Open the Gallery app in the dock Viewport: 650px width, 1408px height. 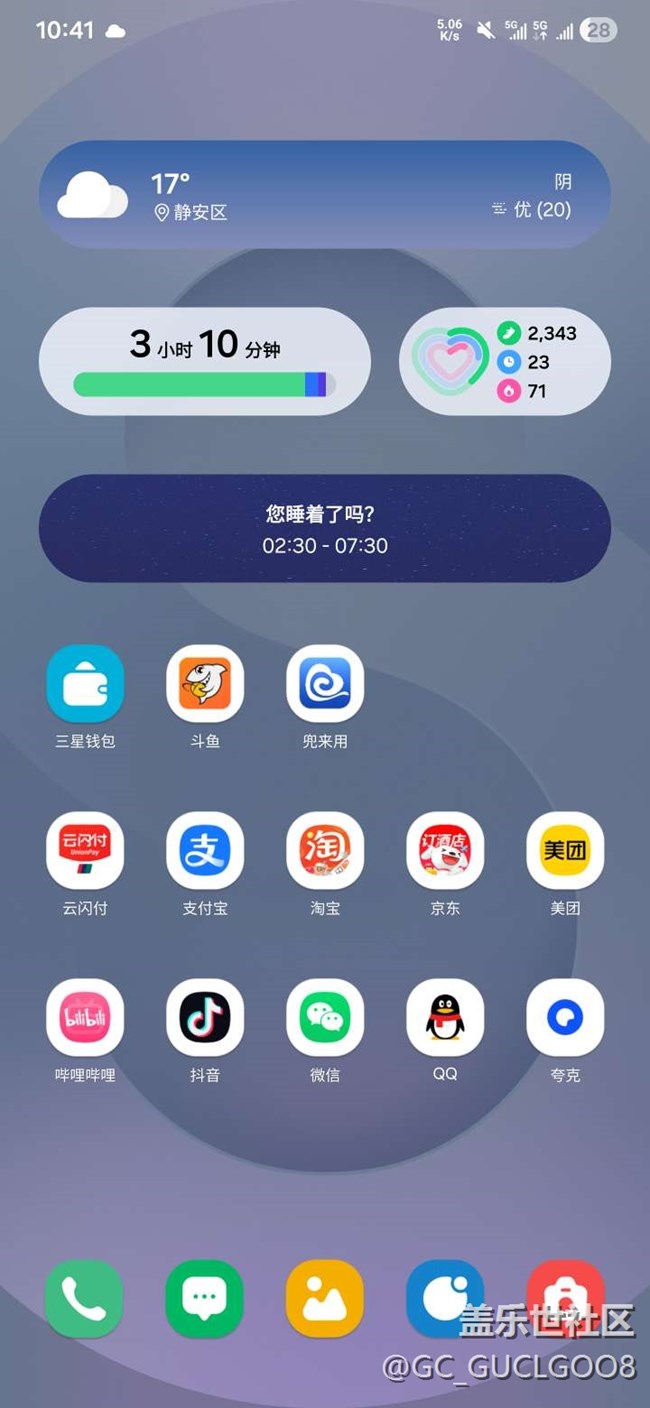click(325, 1298)
